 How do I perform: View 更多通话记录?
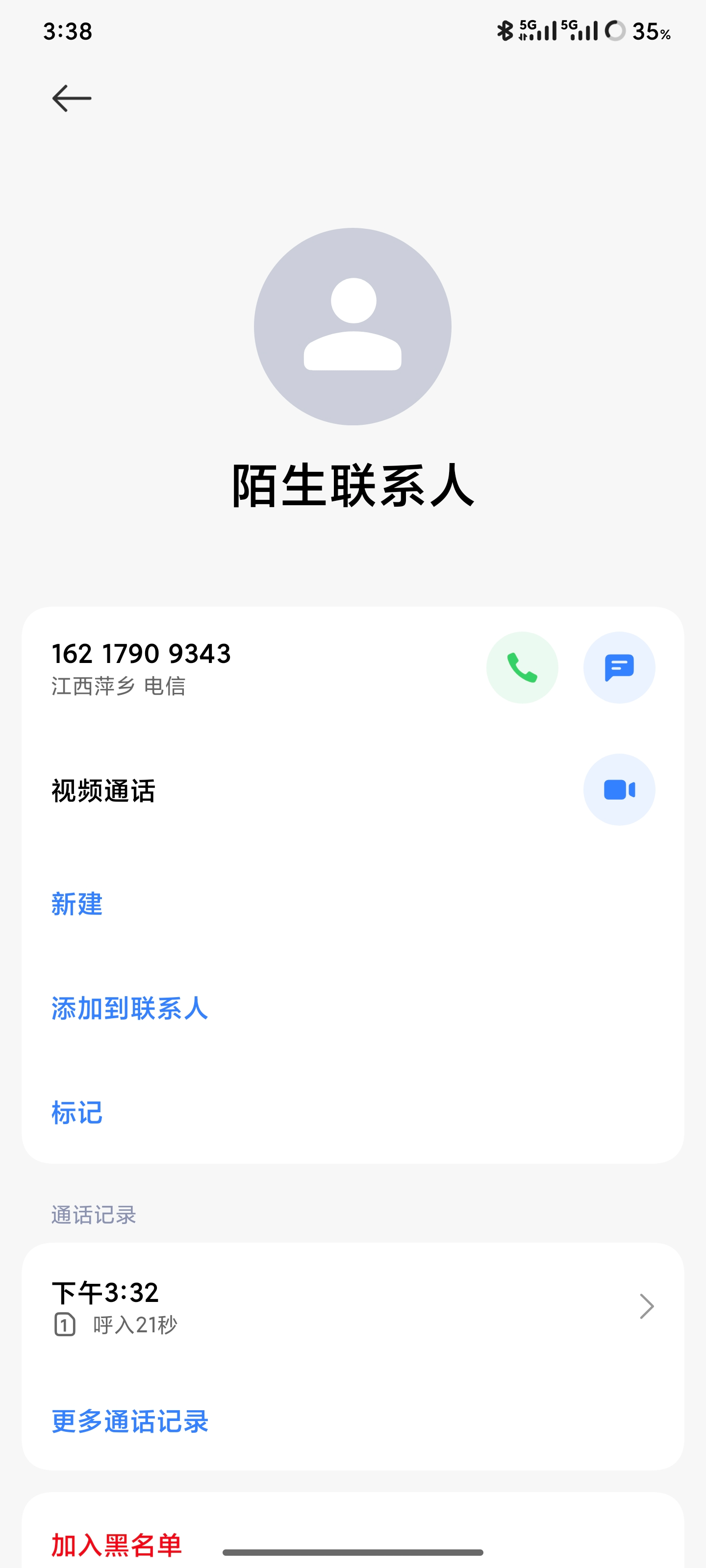click(x=129, y=1421)
